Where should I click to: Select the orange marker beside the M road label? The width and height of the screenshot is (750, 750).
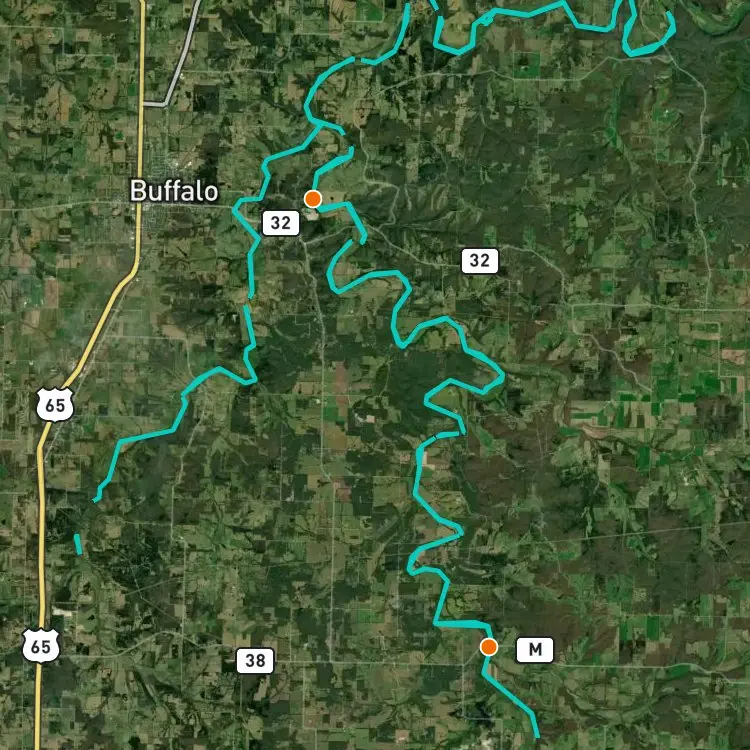pyautogui.click(x=489, y=647)
